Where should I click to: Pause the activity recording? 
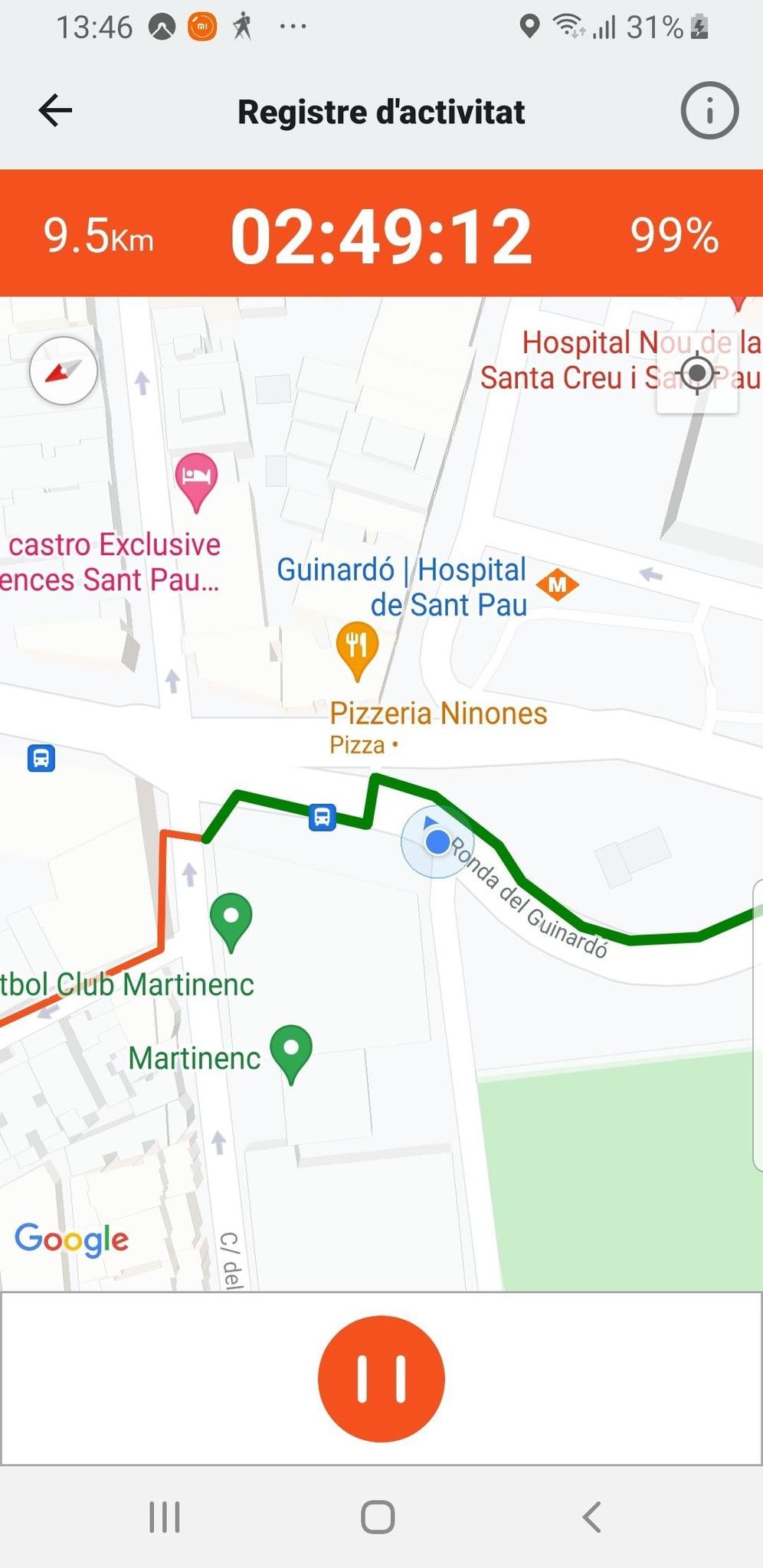pos(381,1378)
